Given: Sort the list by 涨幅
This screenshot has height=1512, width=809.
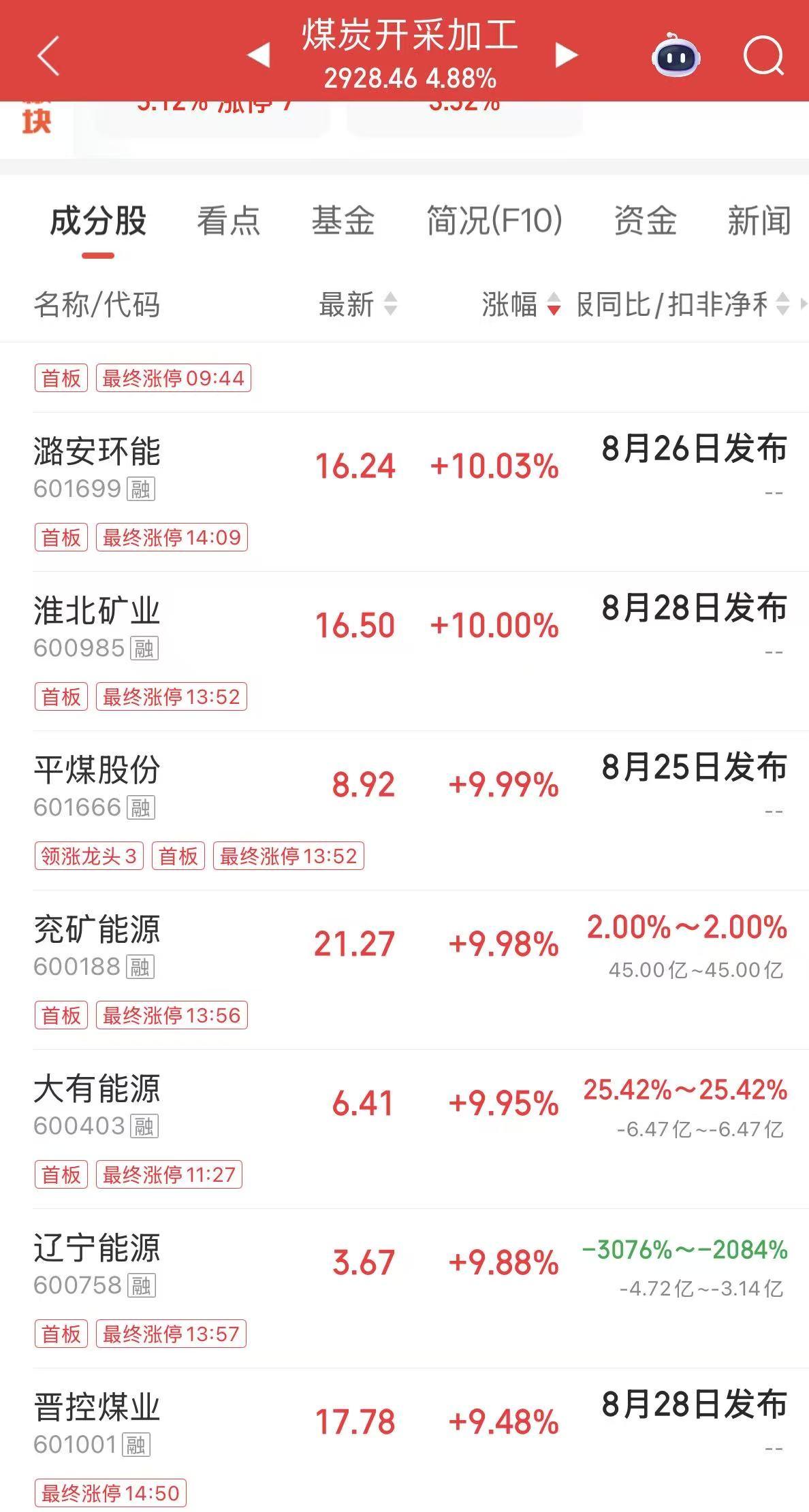Looking at the screenshot, I should click(x=521, y=304).
